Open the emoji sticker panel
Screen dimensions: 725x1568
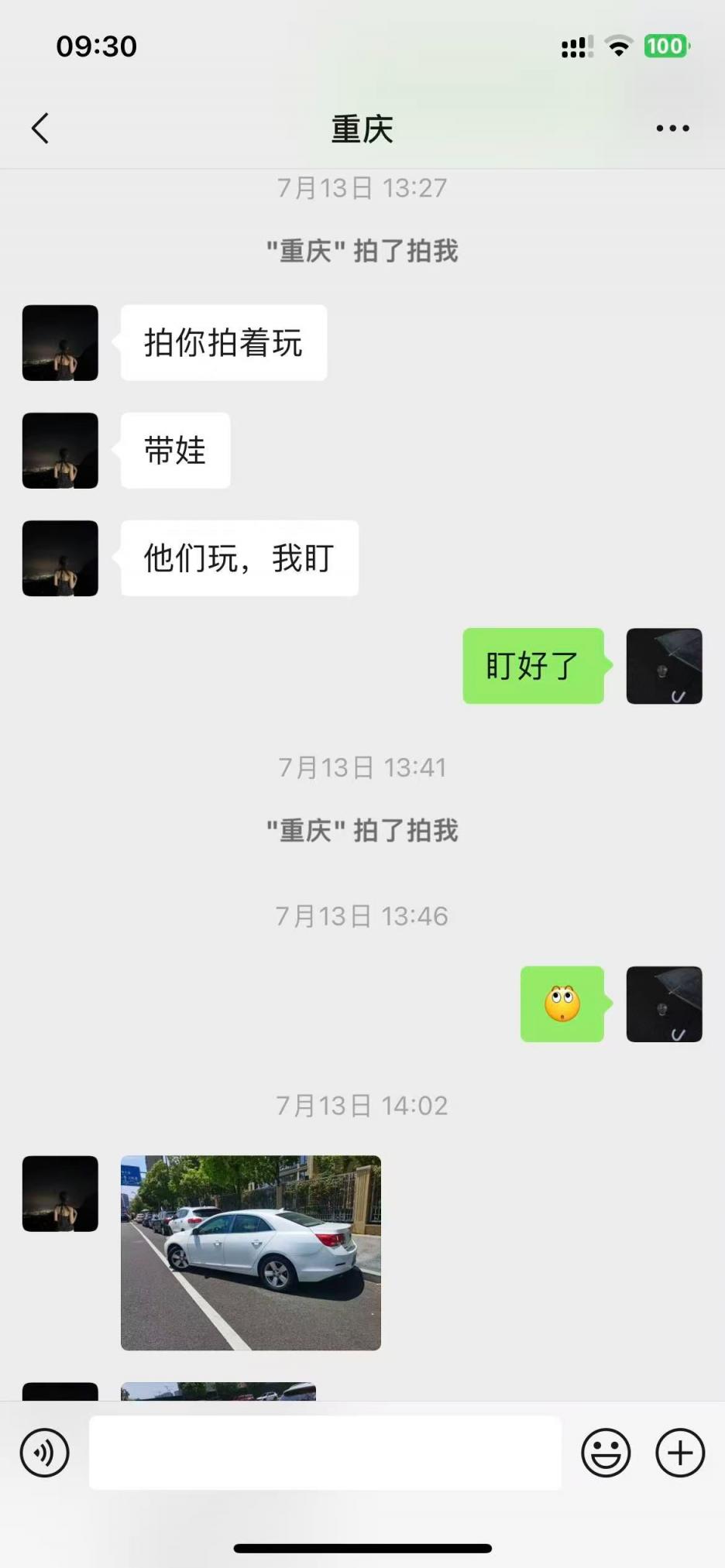[606, 1453]
